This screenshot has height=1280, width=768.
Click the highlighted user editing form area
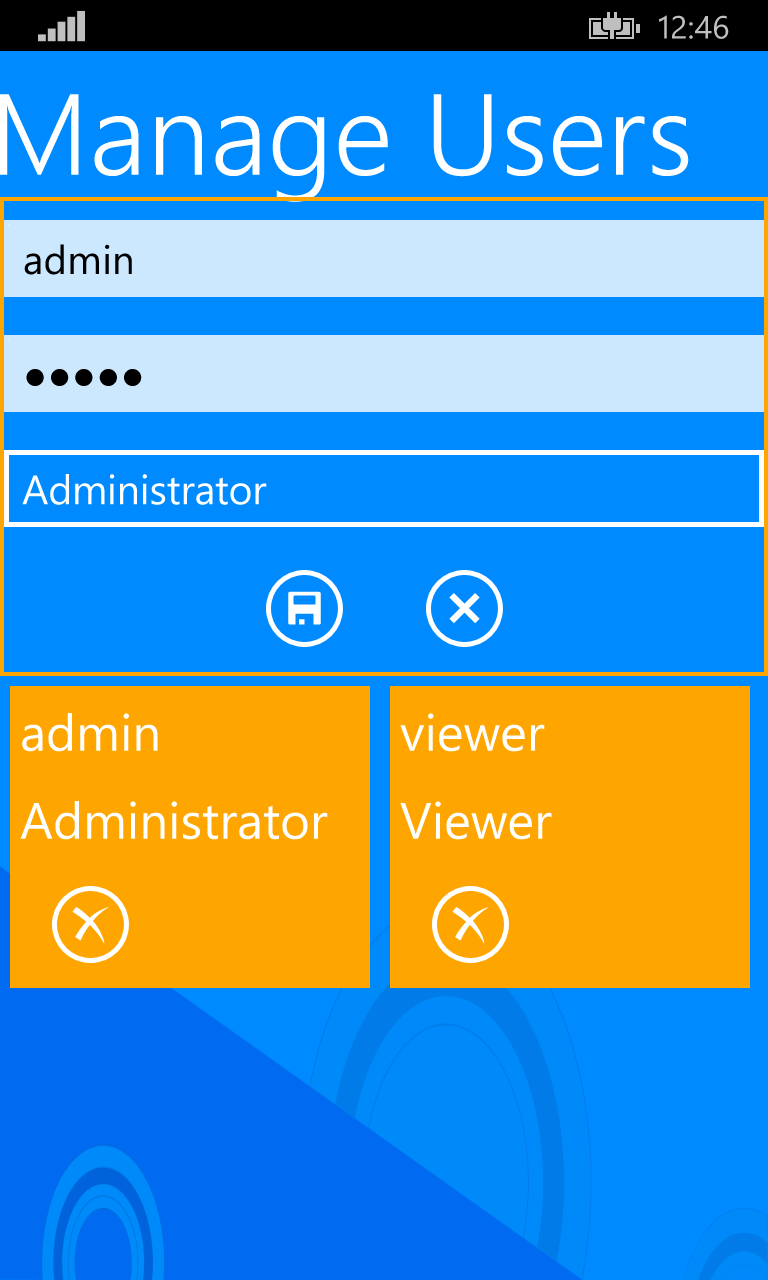point(384,435)
